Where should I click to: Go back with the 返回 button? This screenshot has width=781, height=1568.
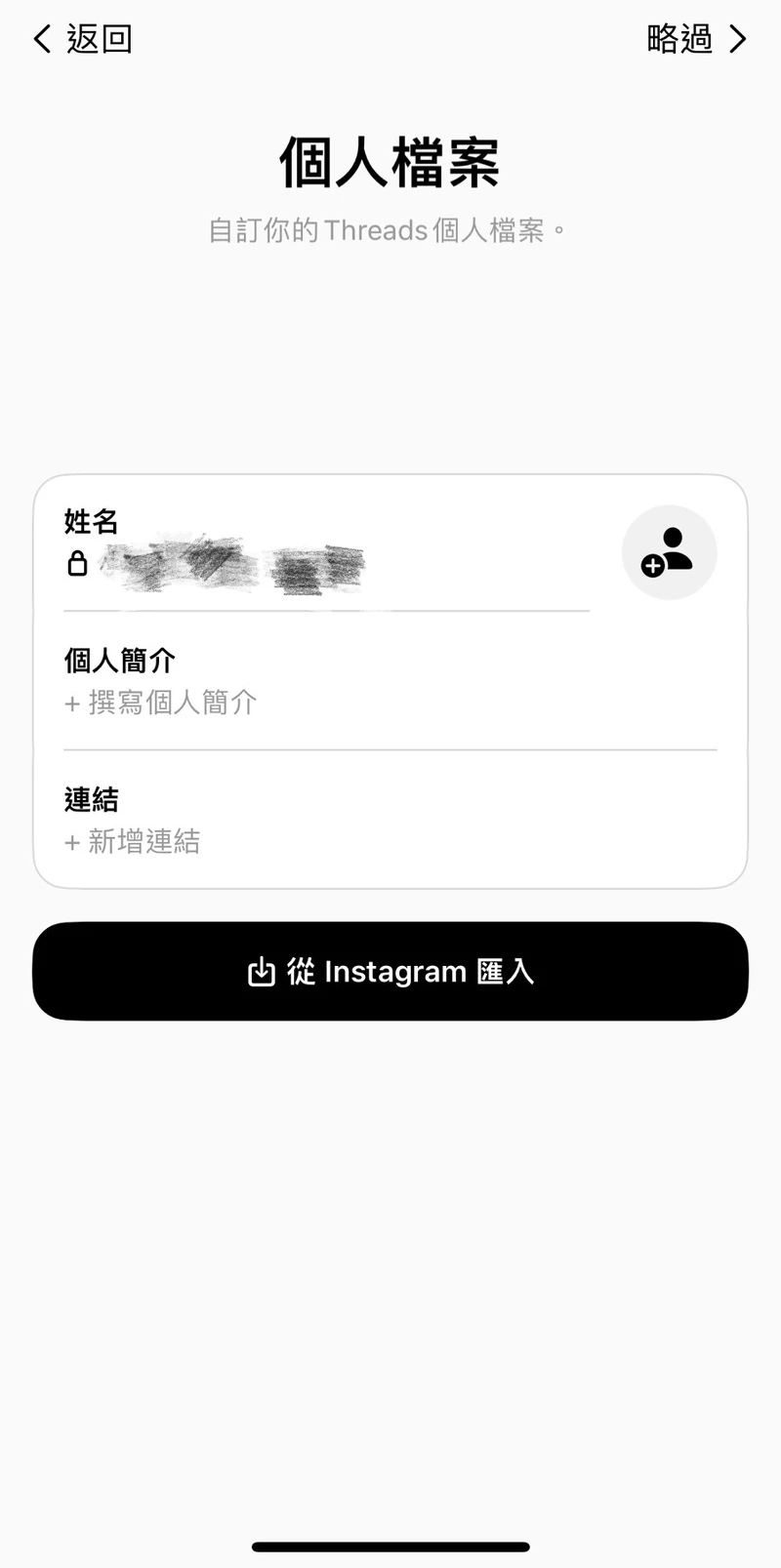tap(83, 39)
